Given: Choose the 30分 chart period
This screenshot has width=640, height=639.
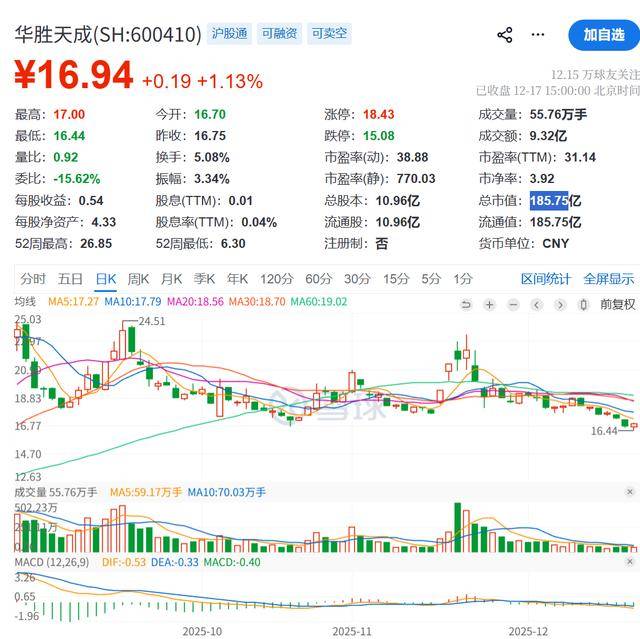Looking at the screenshot, I should (357, 279).
